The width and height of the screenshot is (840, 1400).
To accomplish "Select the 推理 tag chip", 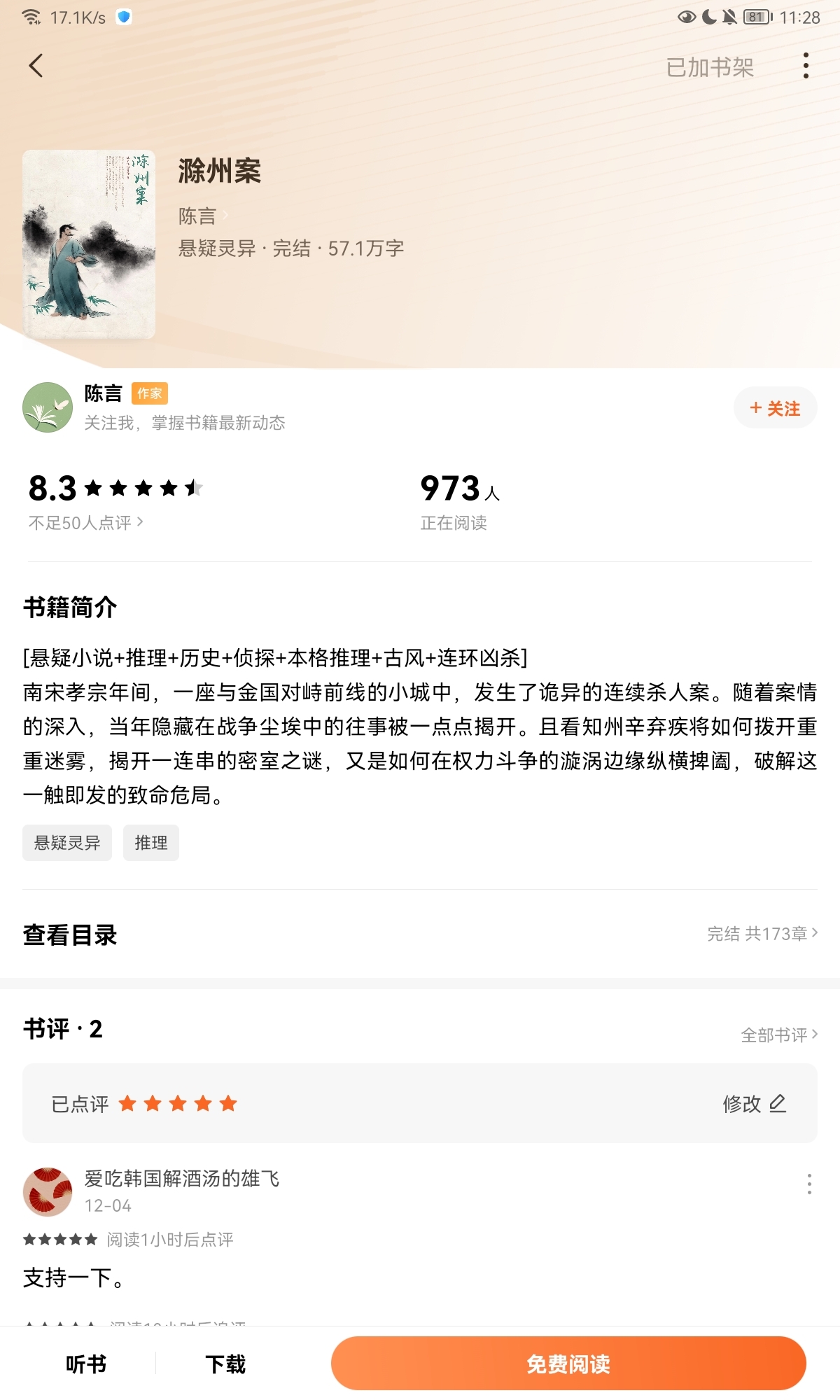I will click(x=151, y=842).
